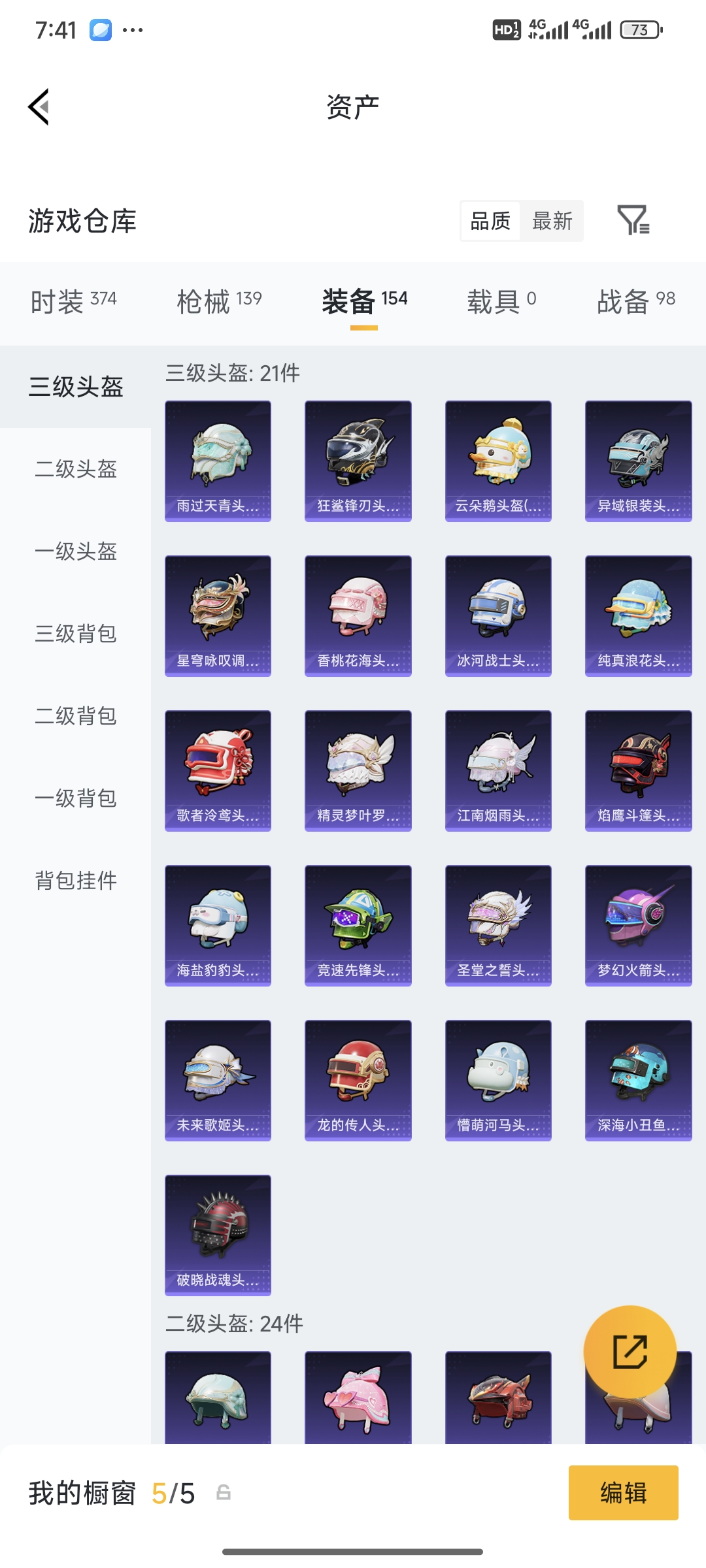
Task: Open the 雨过天青 helmet item
Action: point(218,461)
